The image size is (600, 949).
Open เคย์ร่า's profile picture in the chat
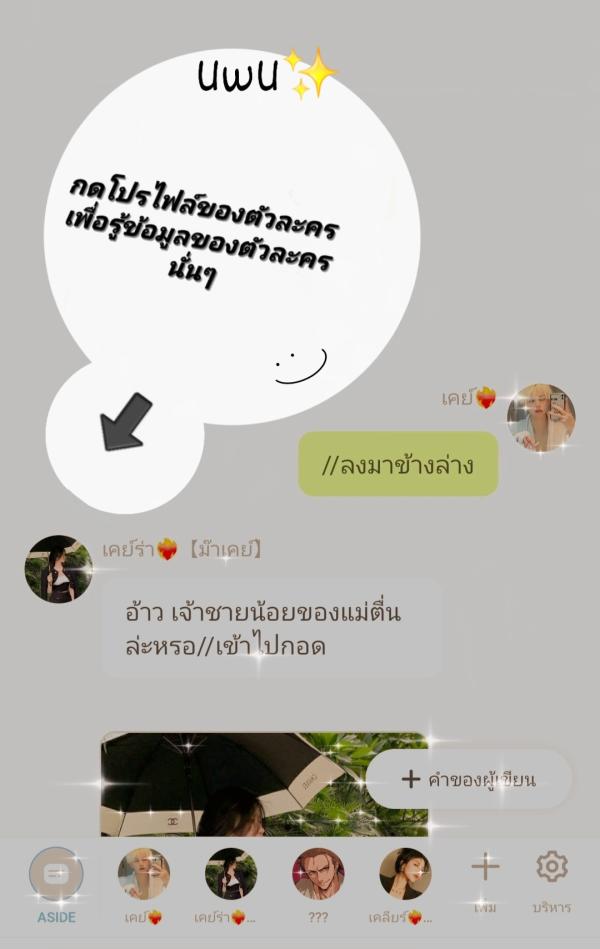coord(58,569)
